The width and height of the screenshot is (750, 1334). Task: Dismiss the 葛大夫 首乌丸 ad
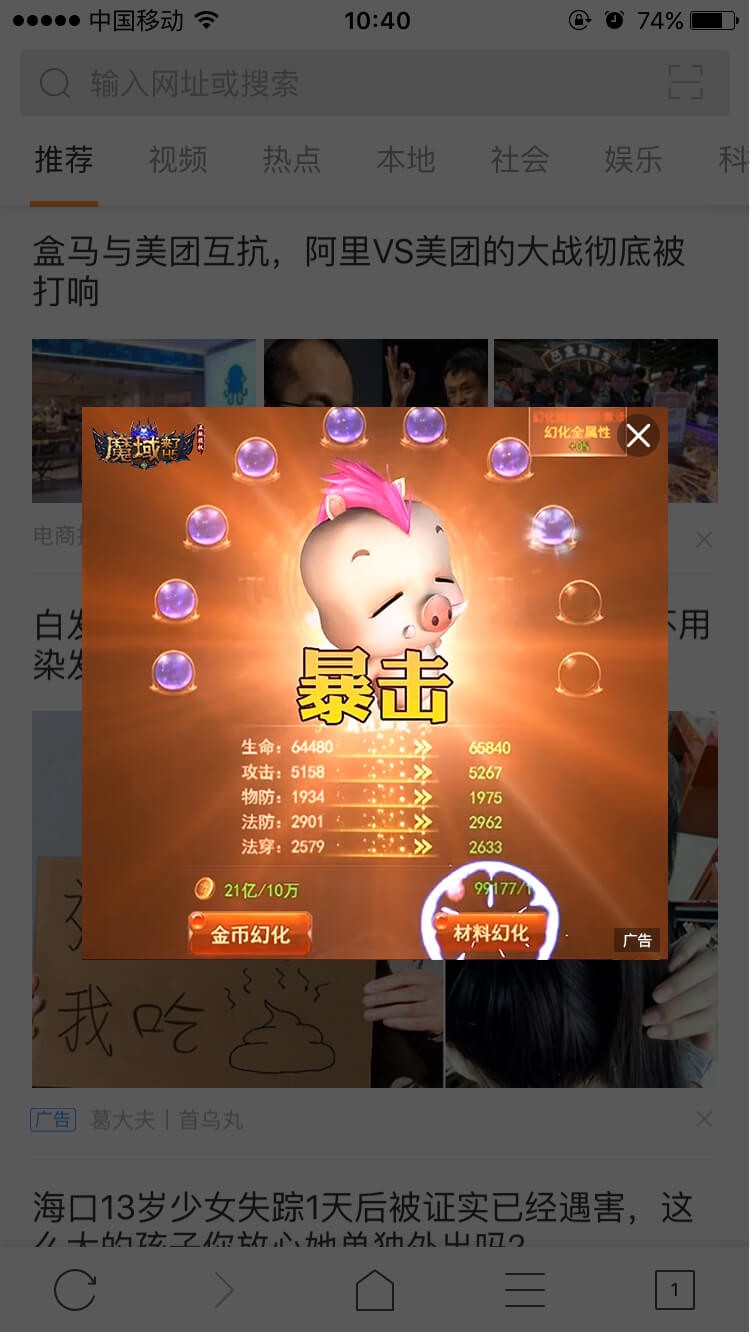coord(704,1119)
